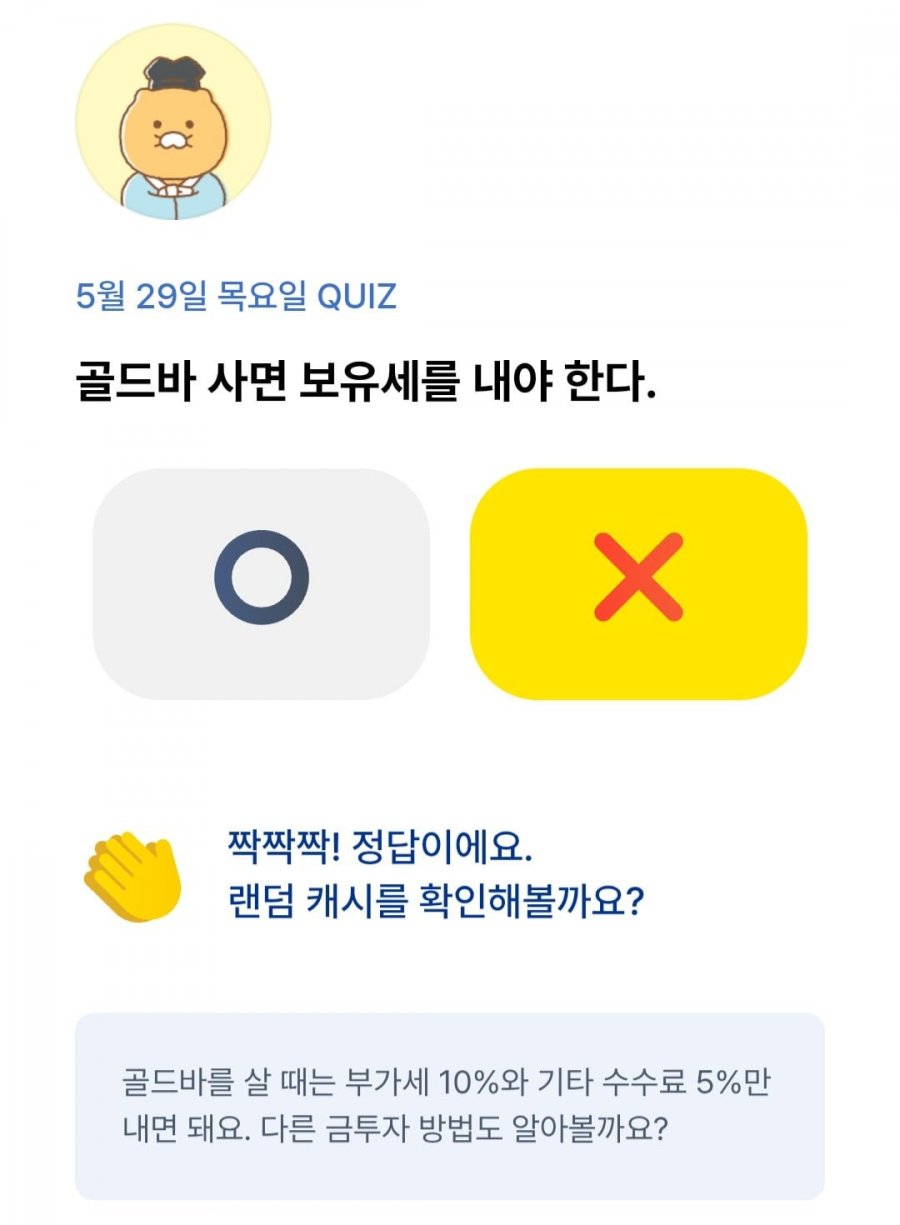Open the gold investment info card

point(449,1105)
